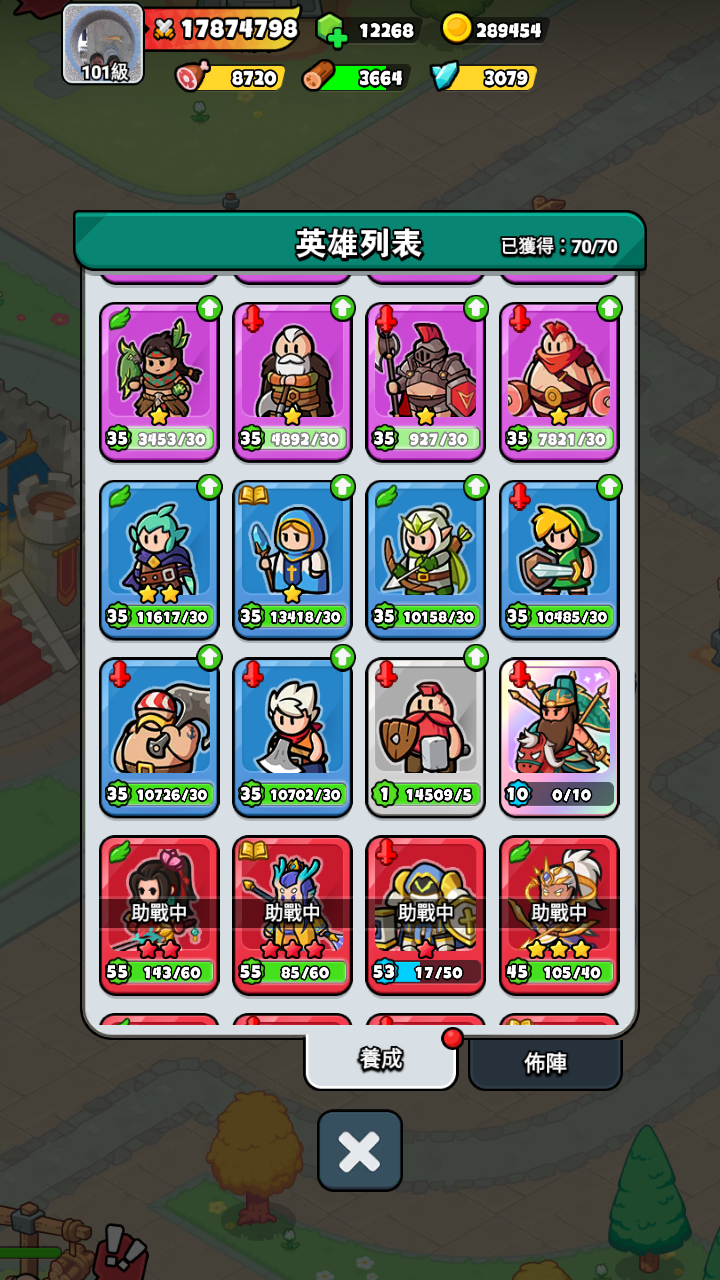
Task: Open the hero card showing 3453/30
Action: tap(159, 381)
